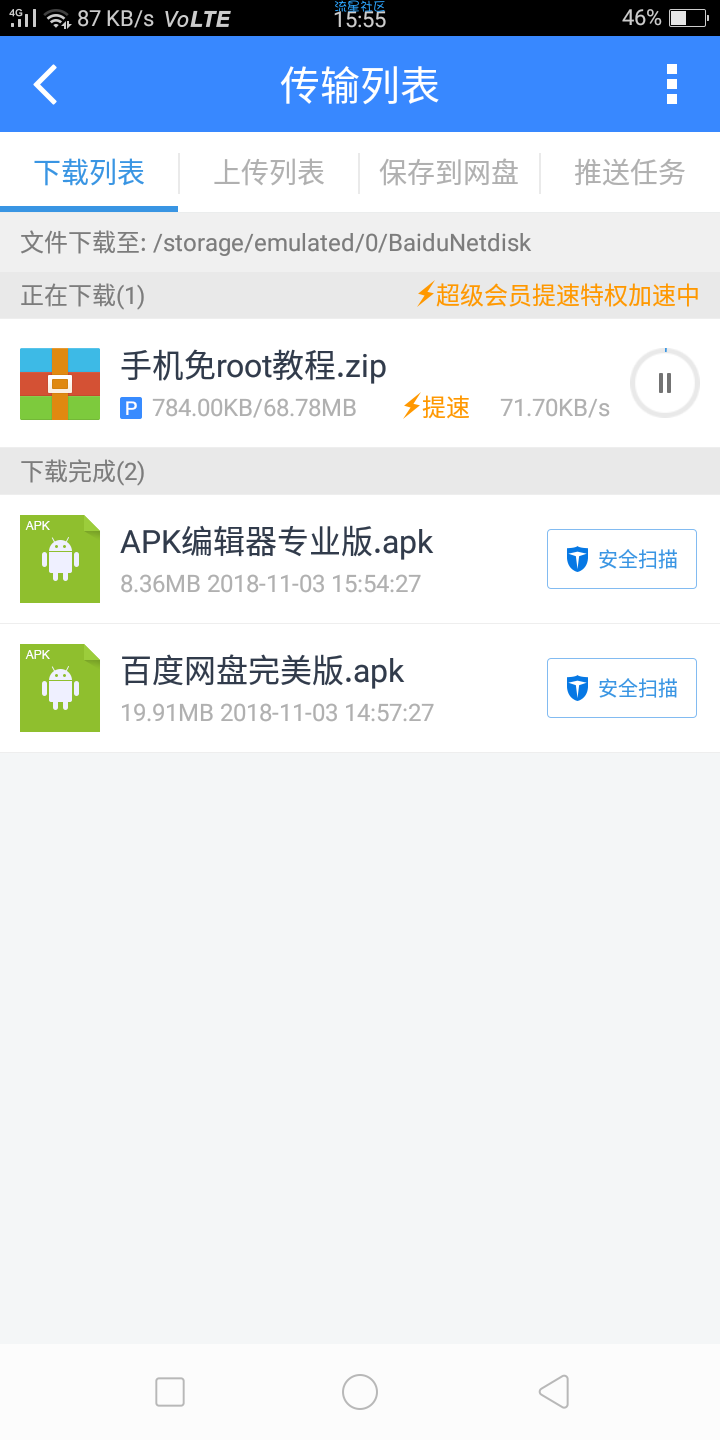Pause the 手机免root教程.zip download
This screenshot has height=1440, width=720.
(x=665, y=383)
